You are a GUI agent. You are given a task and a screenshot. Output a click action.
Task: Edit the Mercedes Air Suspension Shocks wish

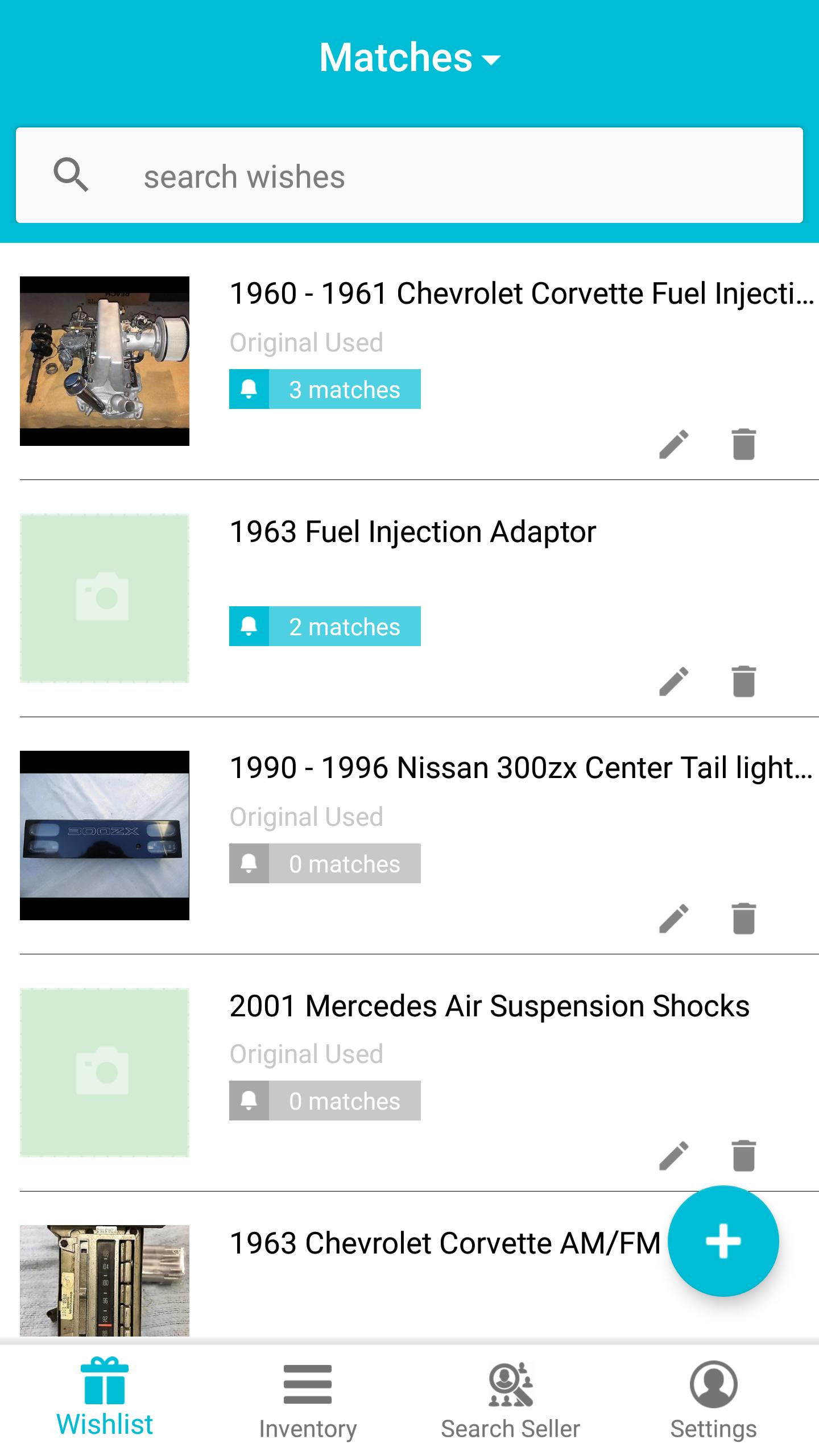pyautogui.click(x=674, y=1156)
